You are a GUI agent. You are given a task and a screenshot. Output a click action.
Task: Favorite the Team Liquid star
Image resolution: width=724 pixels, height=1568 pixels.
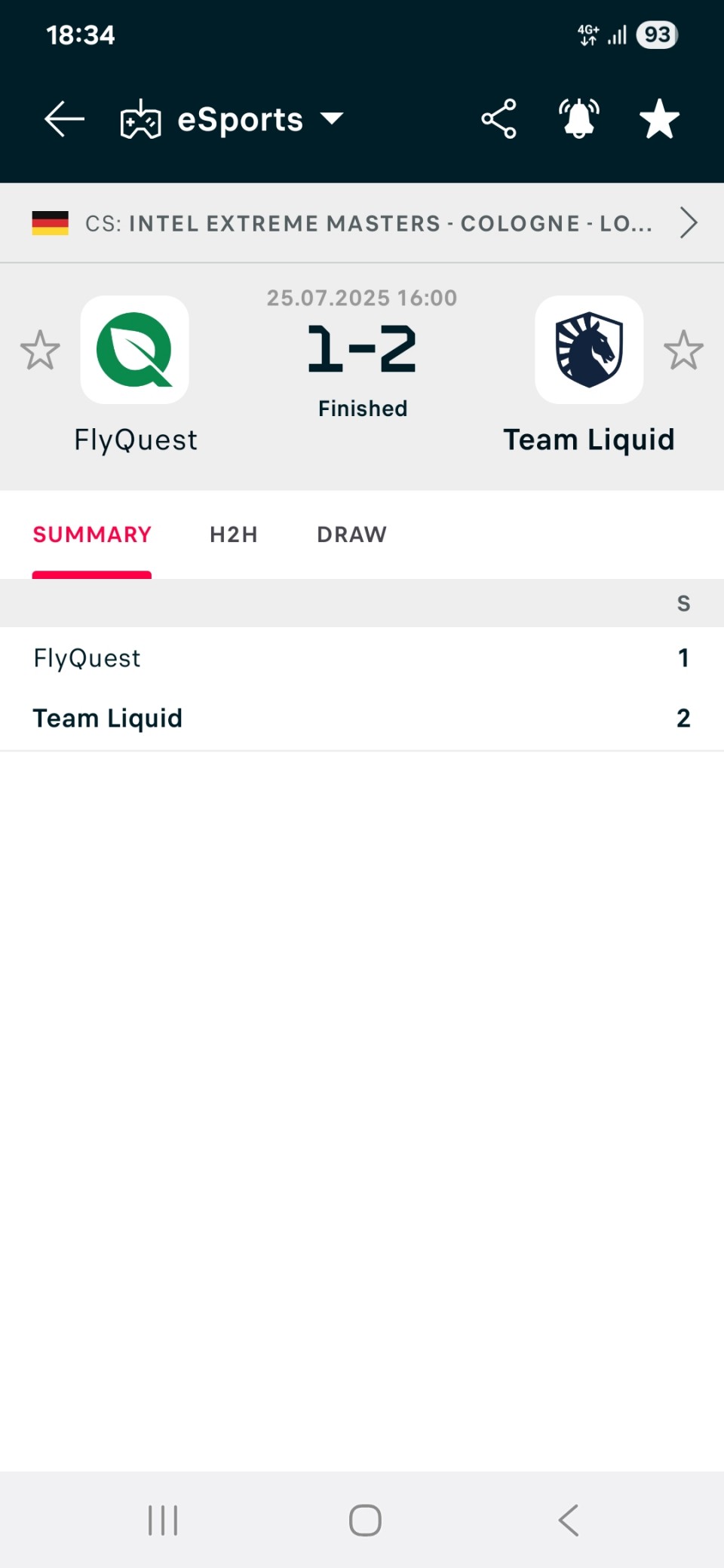683,350
